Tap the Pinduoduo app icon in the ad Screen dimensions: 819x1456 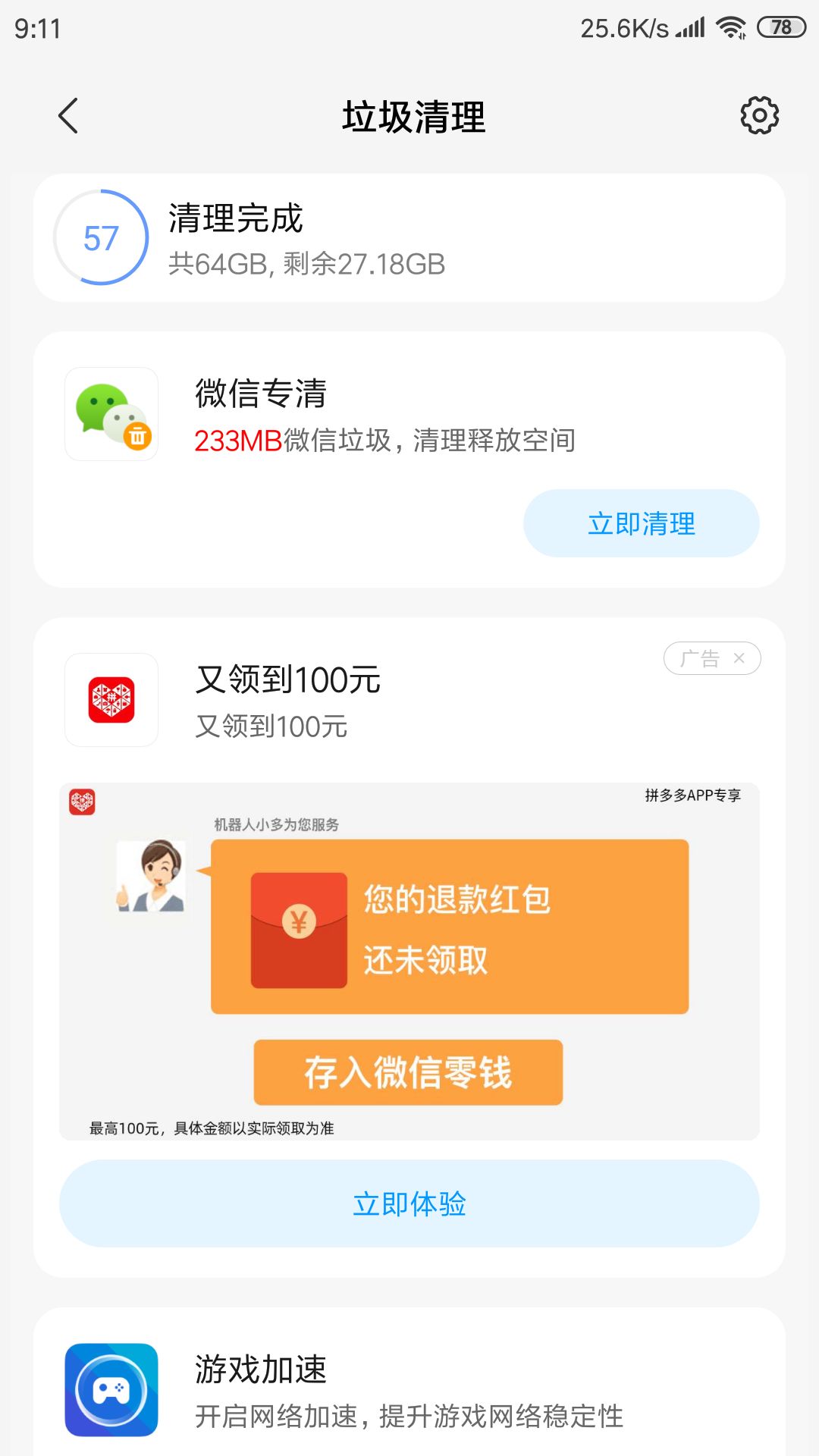point(111,701)
